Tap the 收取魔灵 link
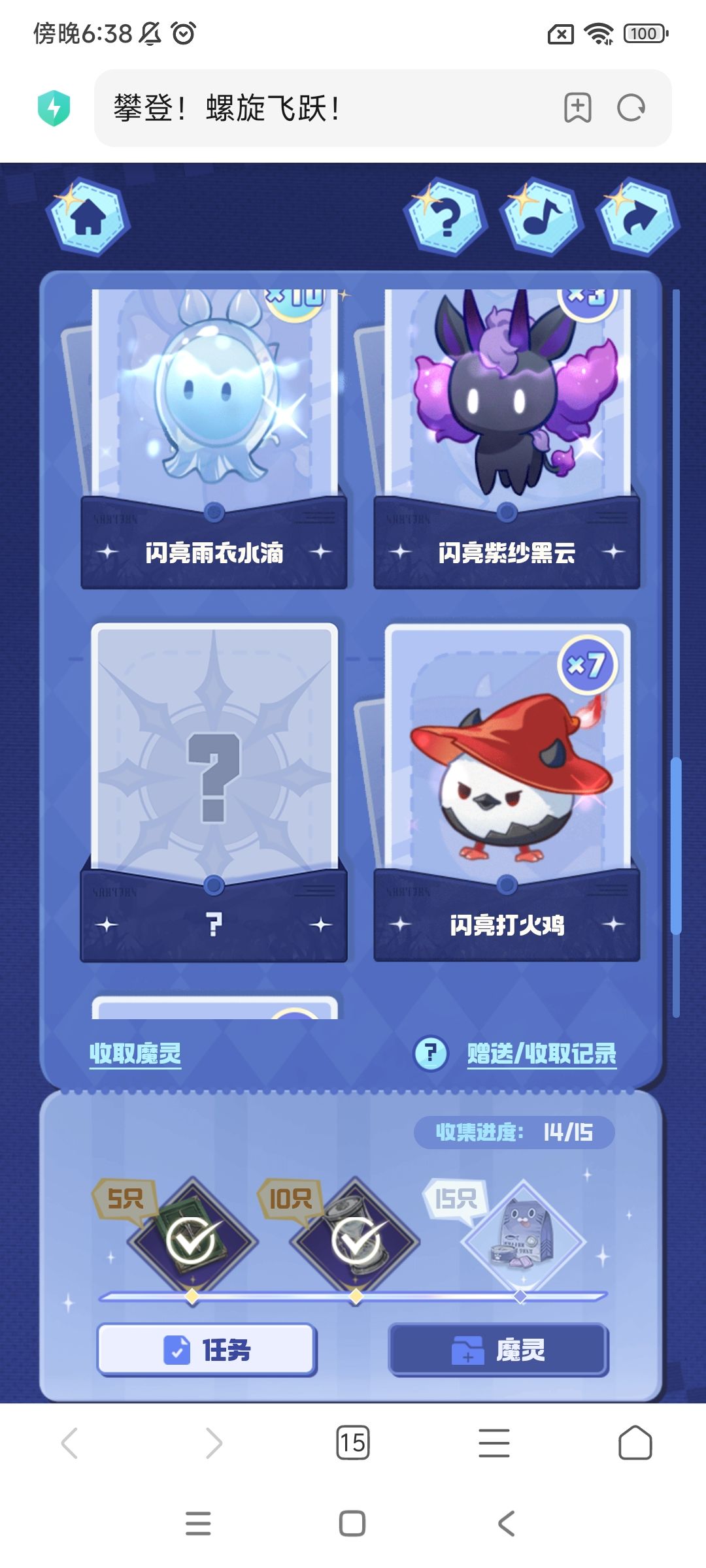The width and height of the screenshot is (706, 1568). 135,1053
